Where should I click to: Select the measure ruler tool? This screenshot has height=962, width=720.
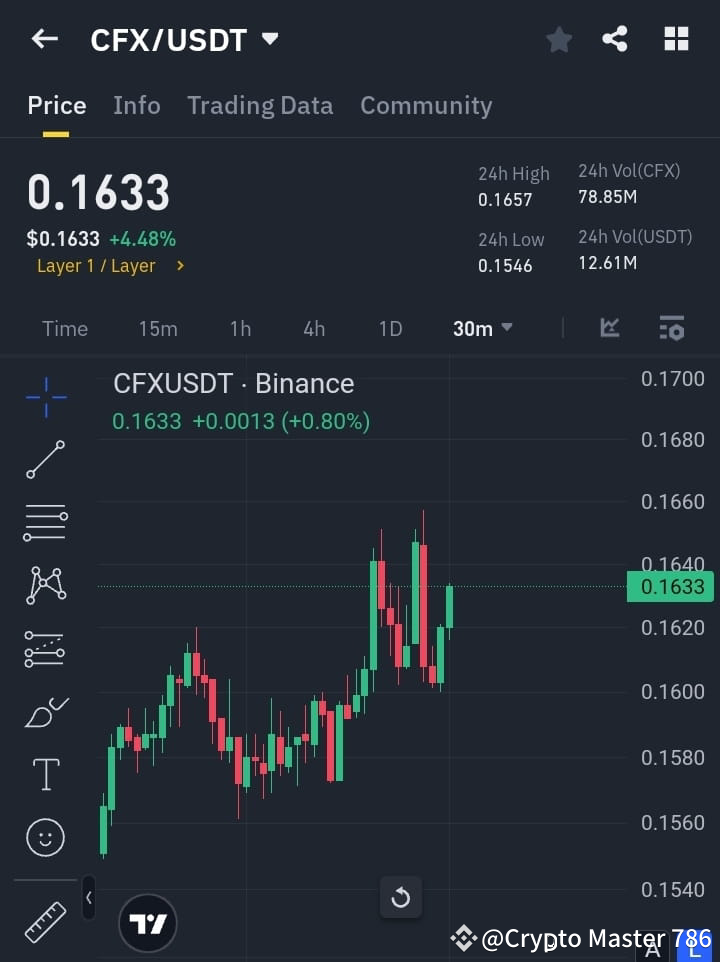[x=45, y=920]
